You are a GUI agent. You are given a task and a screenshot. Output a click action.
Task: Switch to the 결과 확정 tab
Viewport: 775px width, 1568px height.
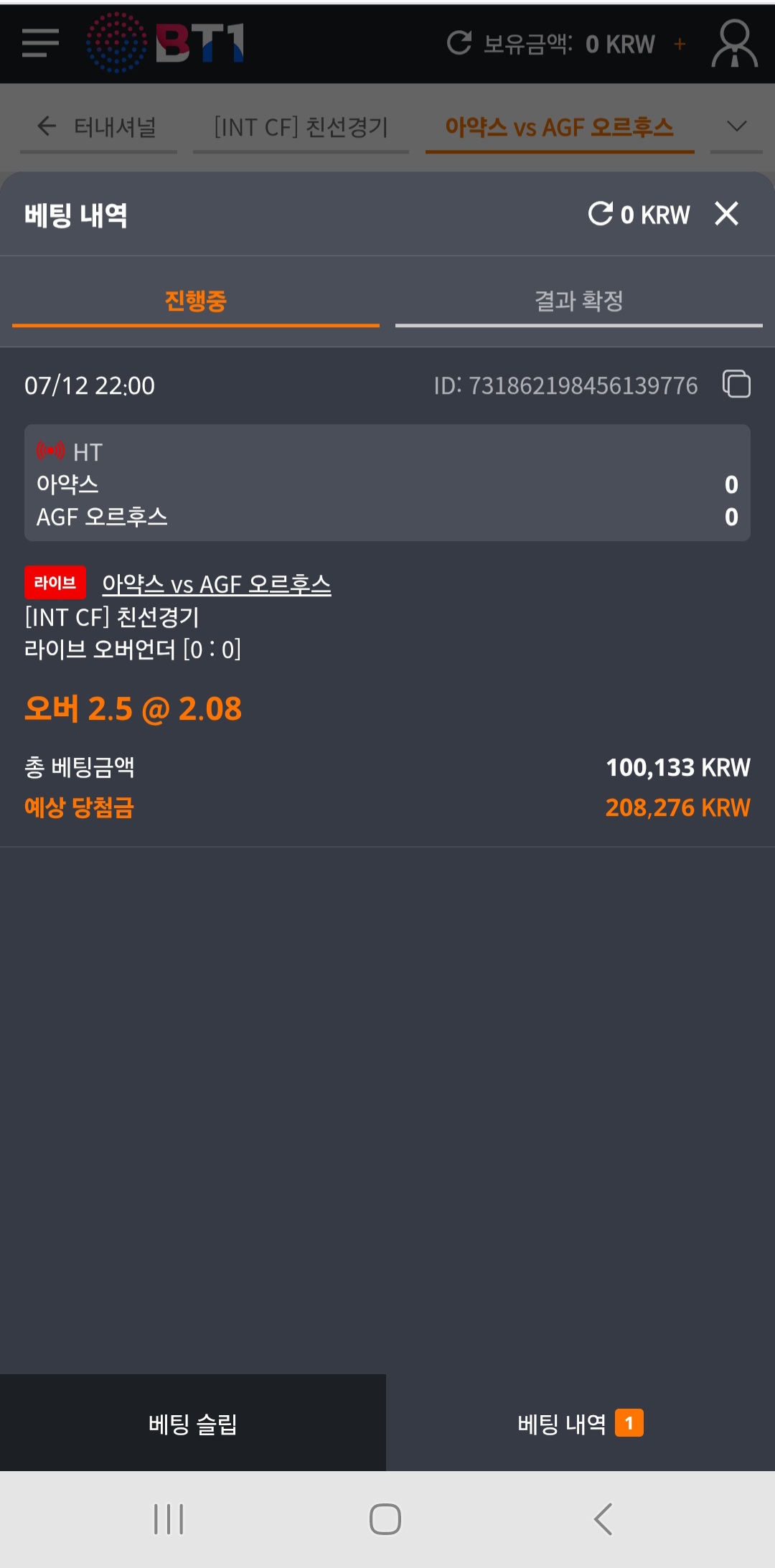578,301
